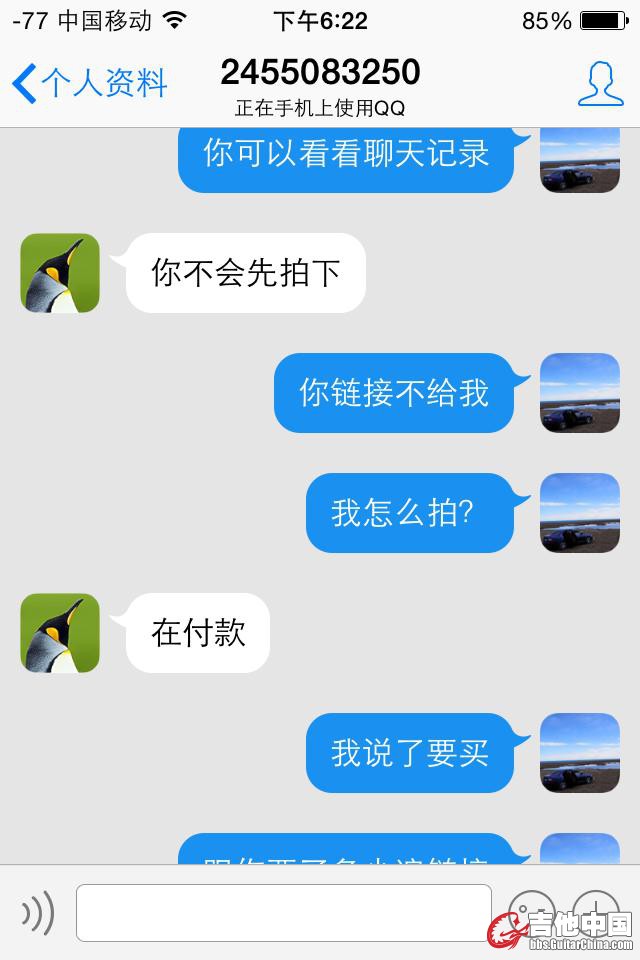Tap my avatar beside 我说了要买

click(580, 753)
